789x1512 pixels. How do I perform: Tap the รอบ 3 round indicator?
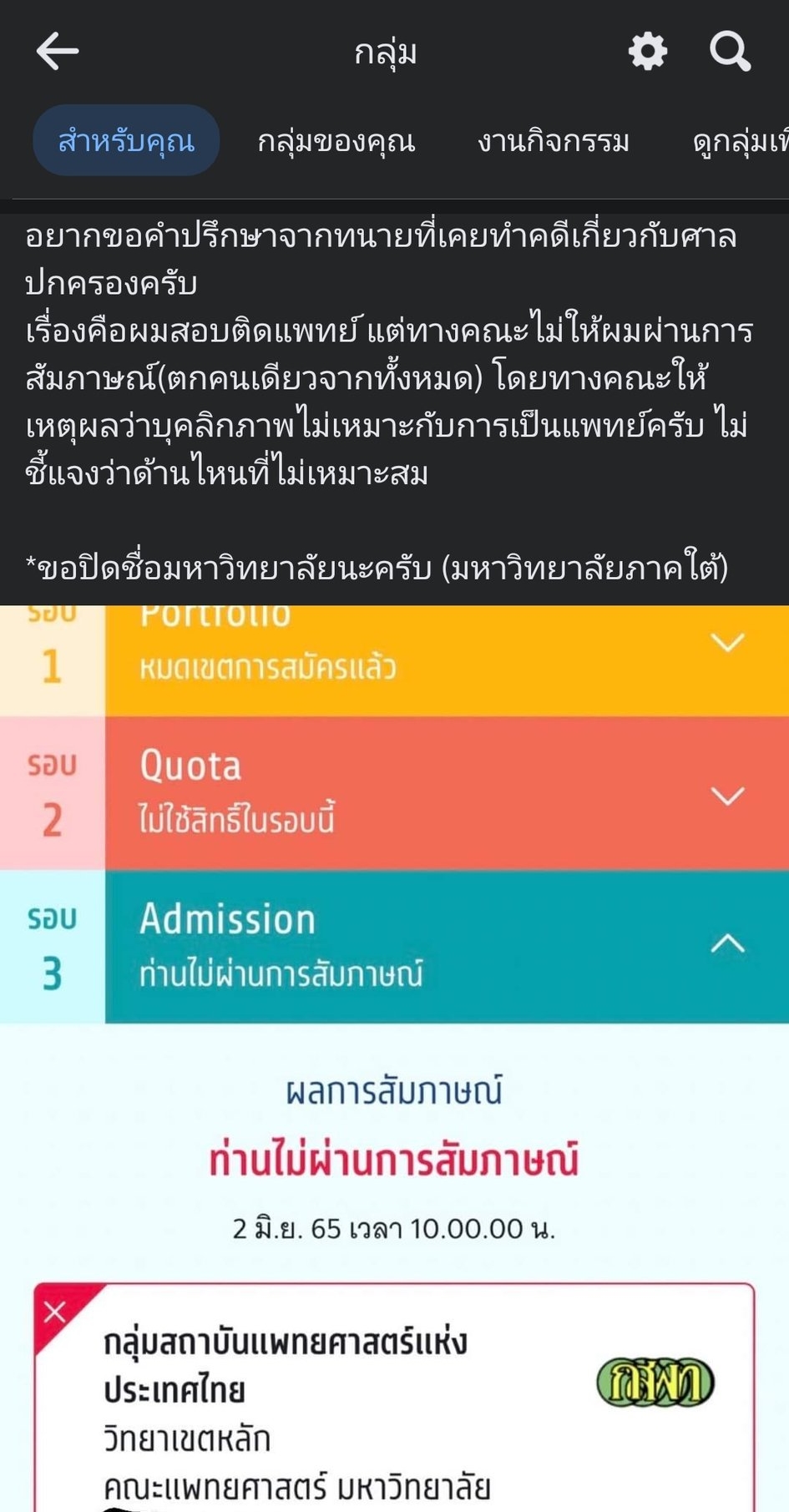pyautogui.click(x=52, y=943)
